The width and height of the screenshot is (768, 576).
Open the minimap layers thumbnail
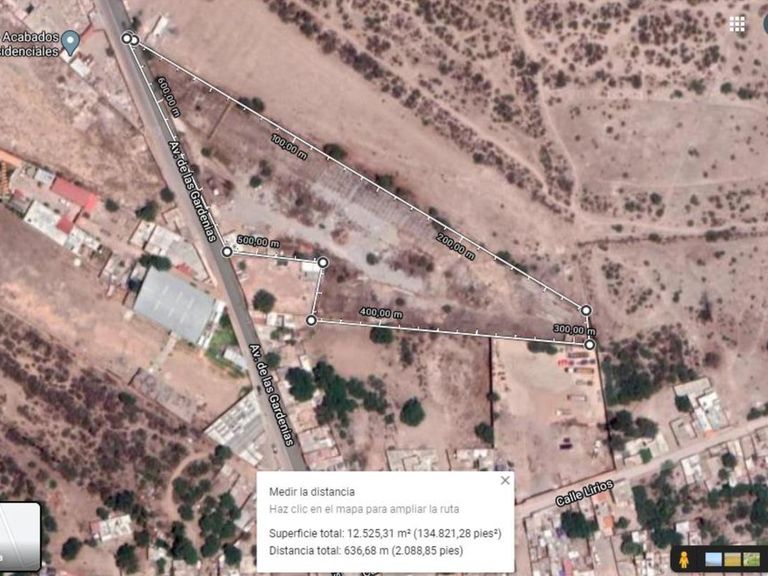pyautogui.click(x=20, y=537)
